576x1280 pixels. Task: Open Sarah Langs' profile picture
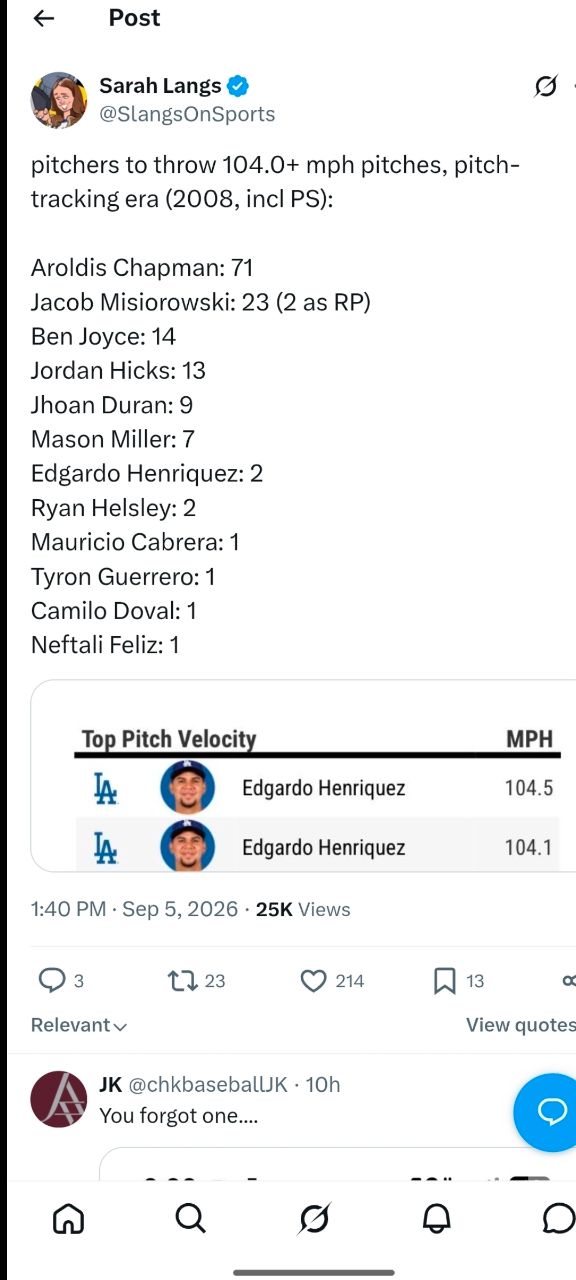click(x=59, y=100)
